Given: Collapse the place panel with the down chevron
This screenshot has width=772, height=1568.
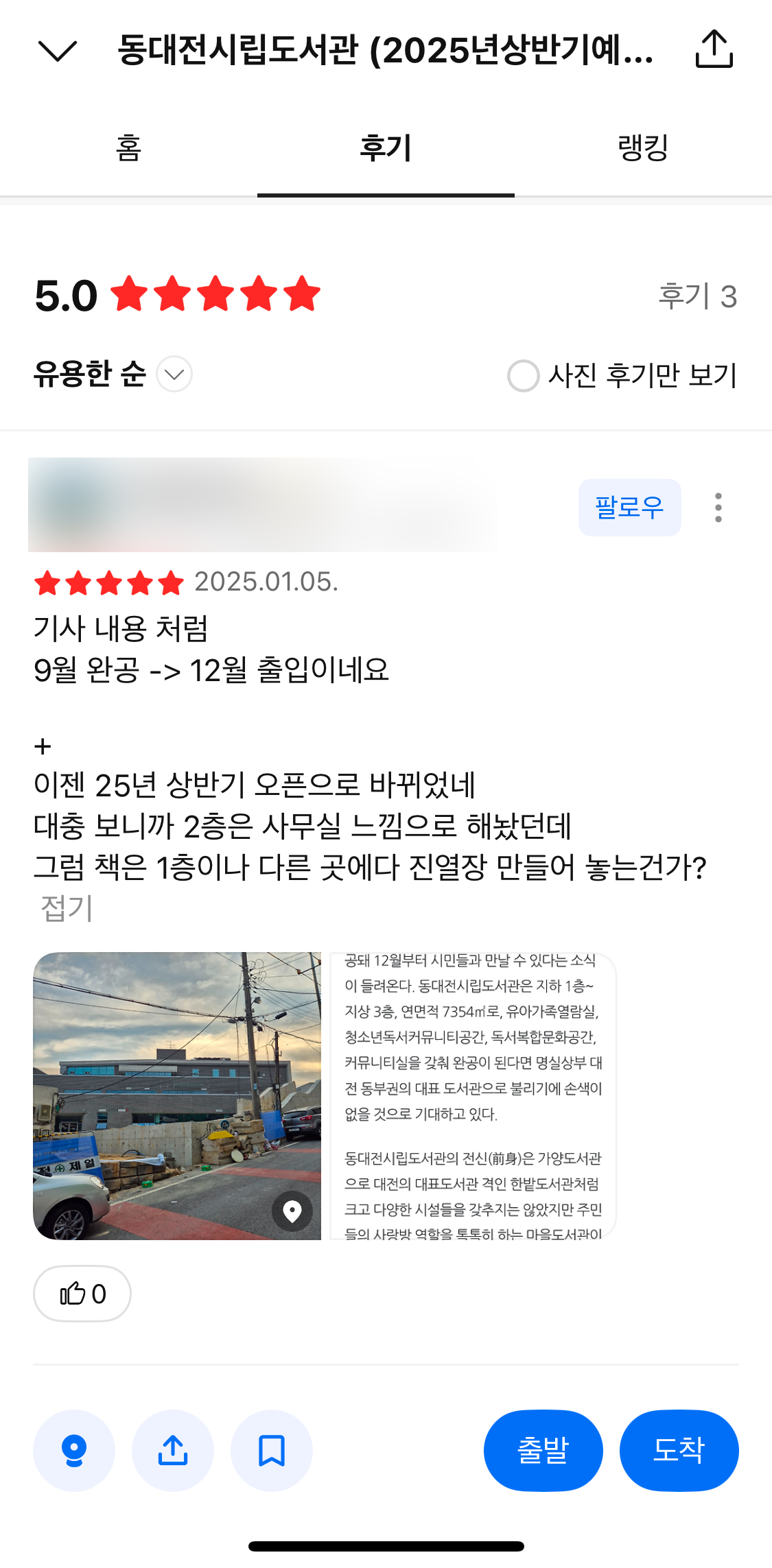Looking at the screenshot, I should pyautogui.click(x=59, y=51).
